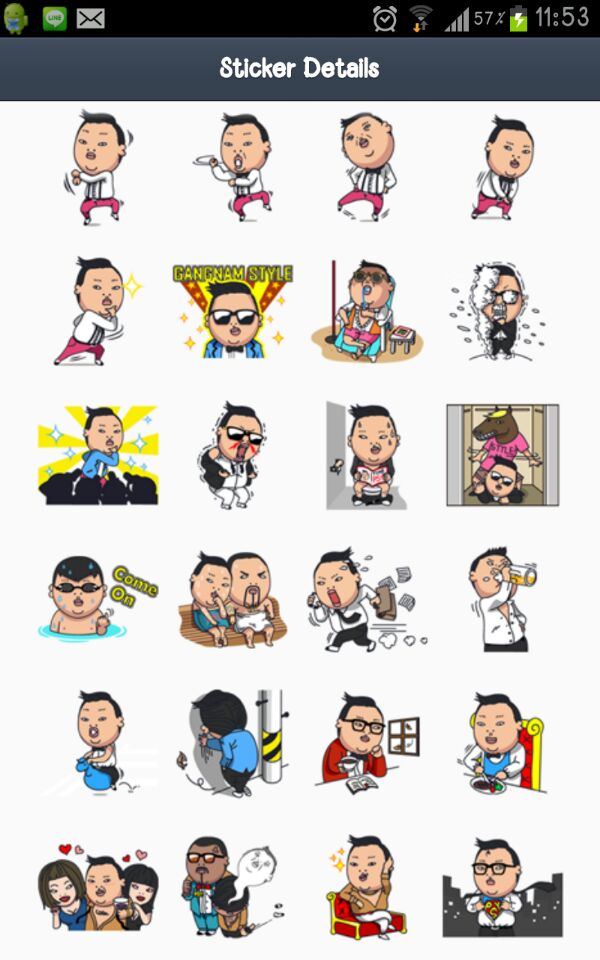Tap the dancing sticker holding a plate
This screenshot has width=600, height=960.
[233, 167]
